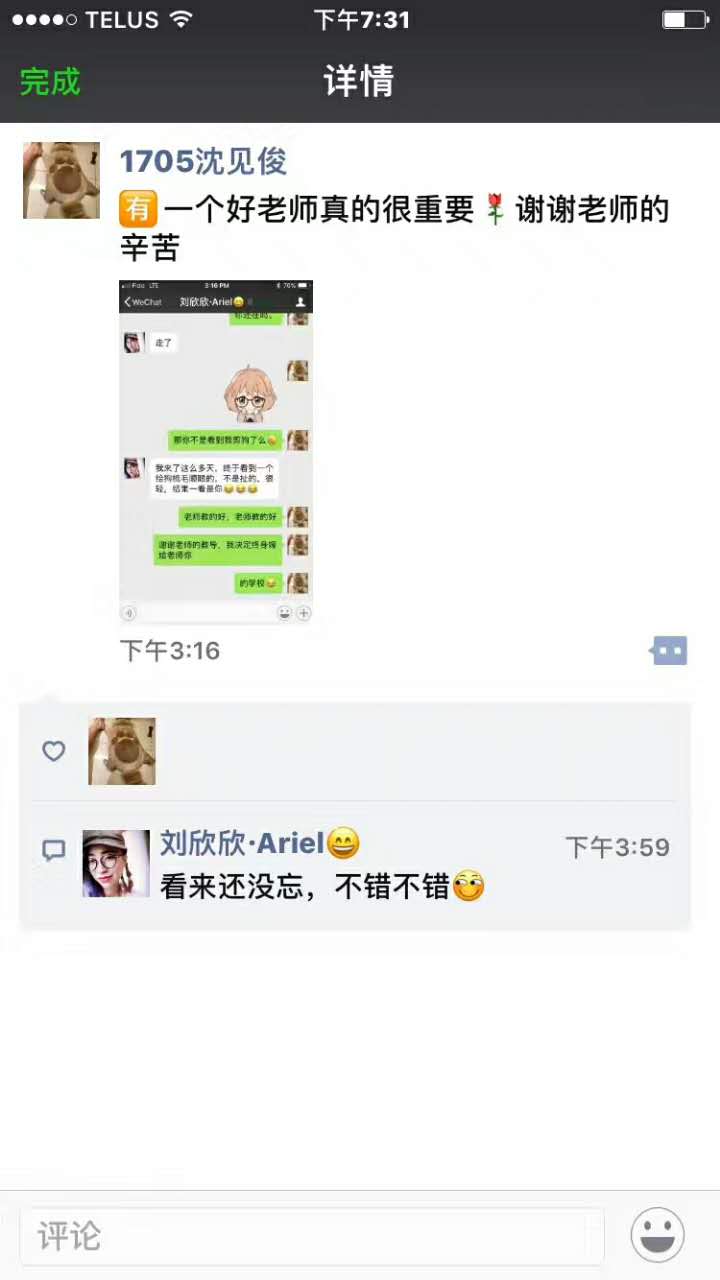Viewport: 720px width, 1280px height.
Task: Tap 完成 to close the details
Action: pos(50,81)
